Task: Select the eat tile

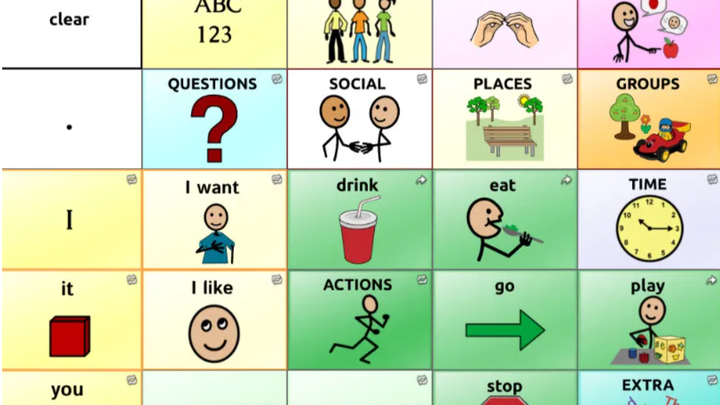Action: coord(503,220)
